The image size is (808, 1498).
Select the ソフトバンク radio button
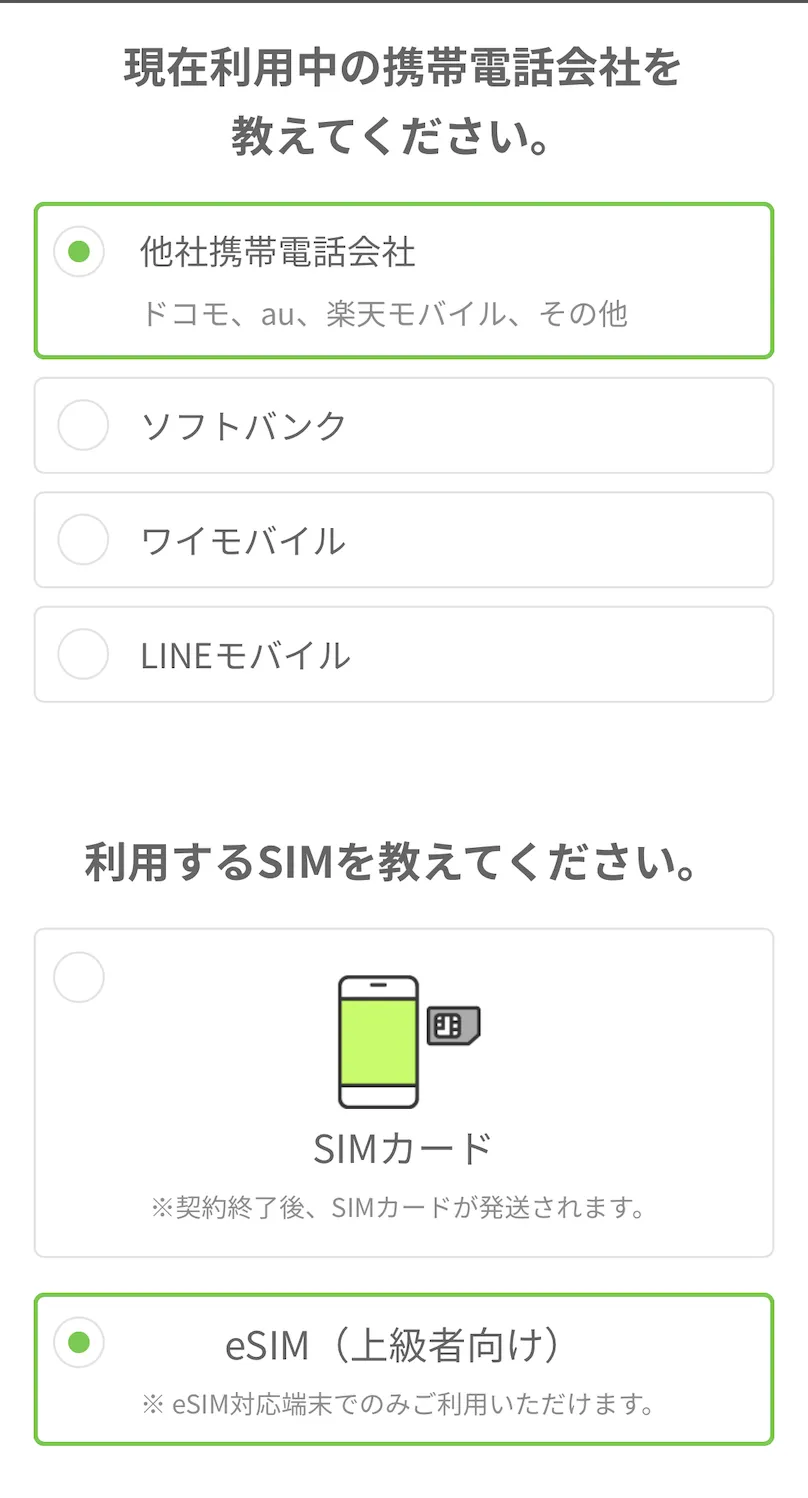pyautogui.click(x=82, y=425)
